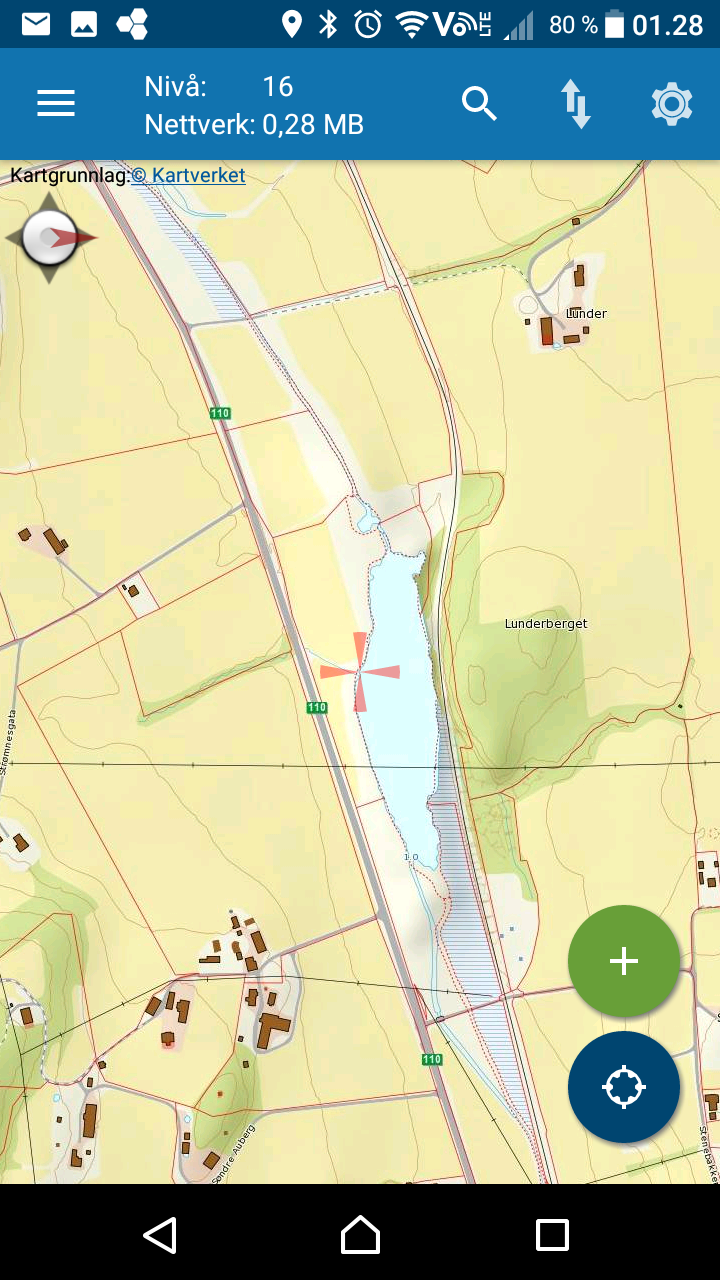Tap the compass to reset orientation
This screenshot has width=720, height=1280.
pyautogui.click(x=50, y=238)
